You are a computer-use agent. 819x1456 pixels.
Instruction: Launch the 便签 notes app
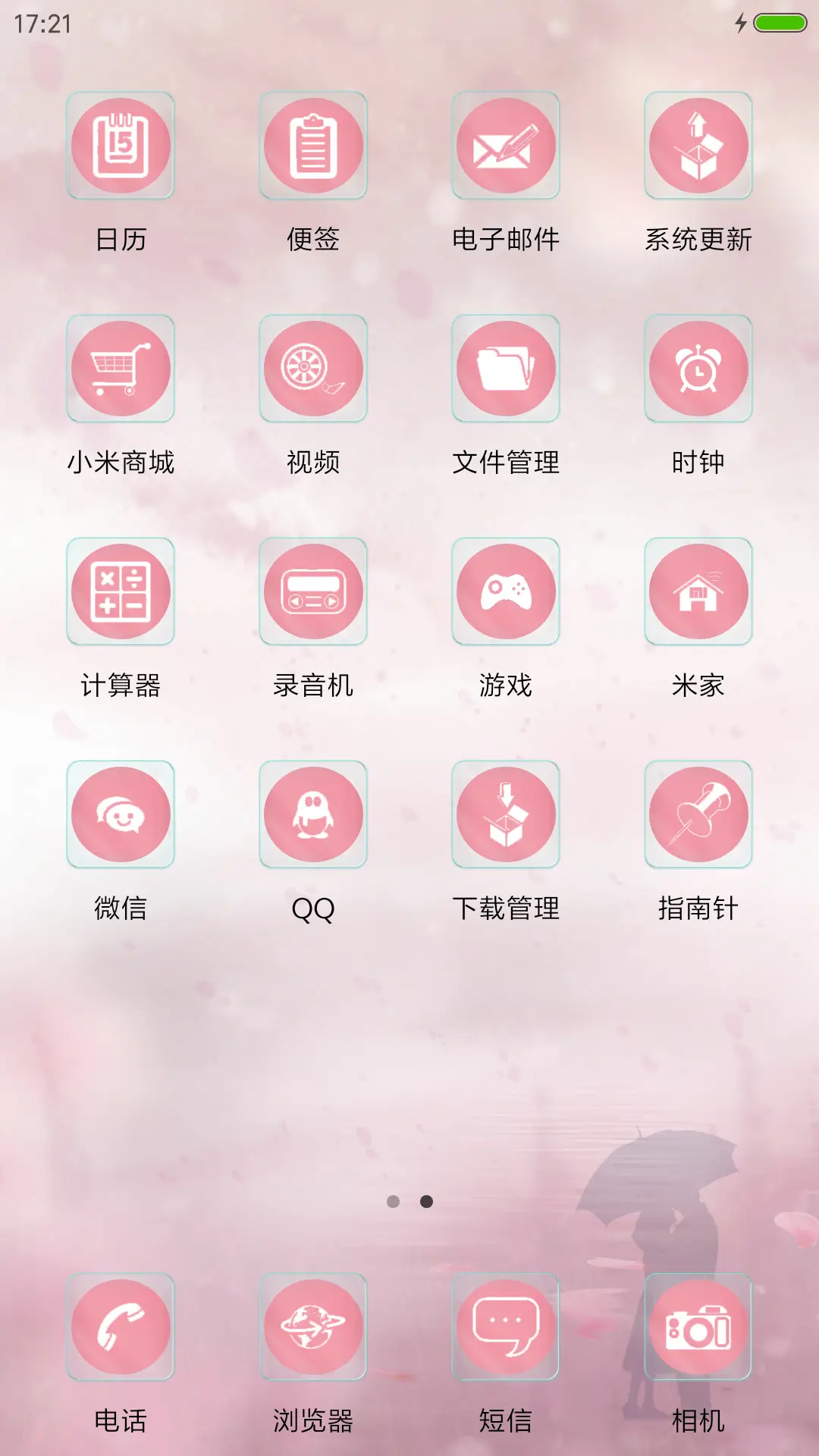tap(313, 146)
